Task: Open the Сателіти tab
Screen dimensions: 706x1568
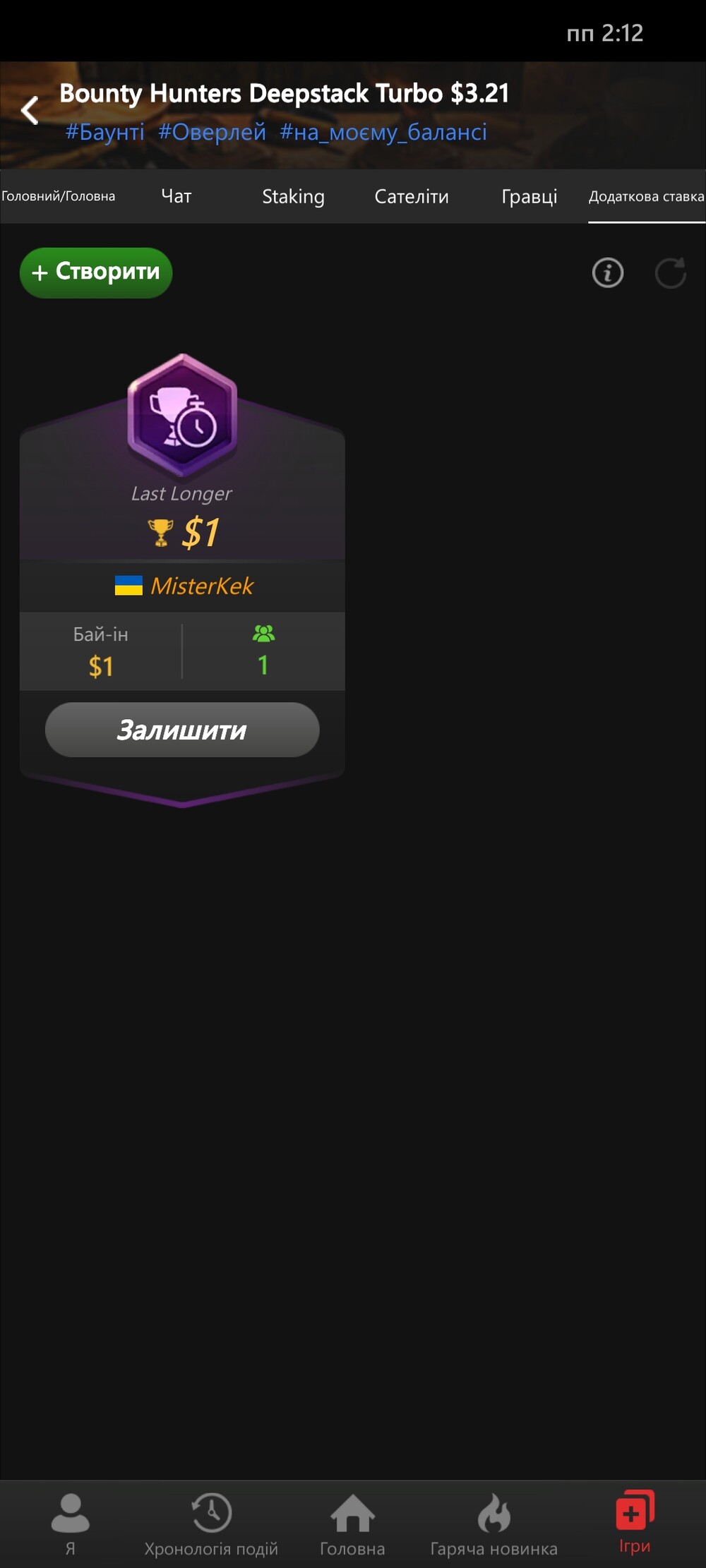Action: pos(412,196)
